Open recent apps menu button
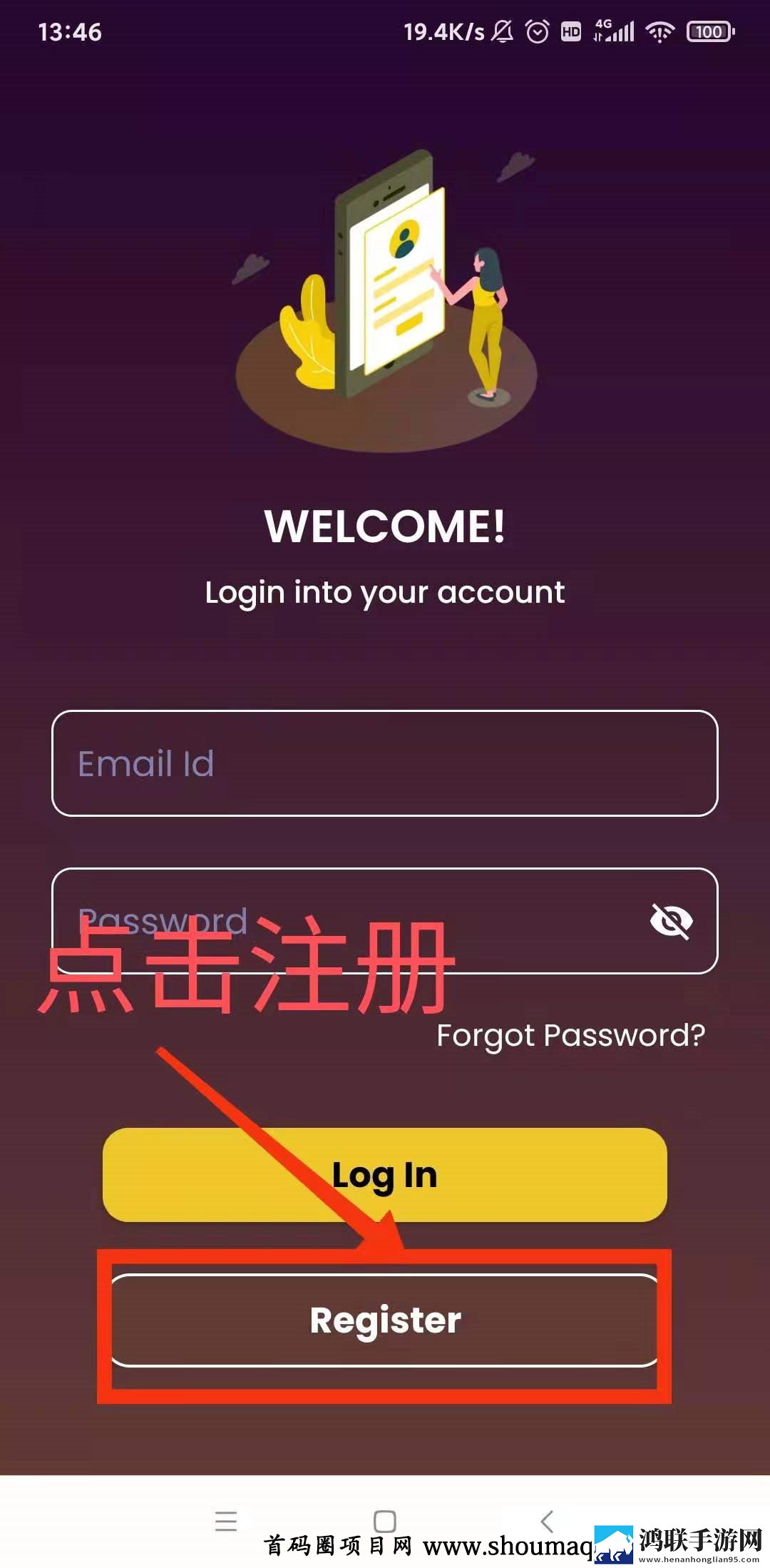 click(x=226, y=1521)
